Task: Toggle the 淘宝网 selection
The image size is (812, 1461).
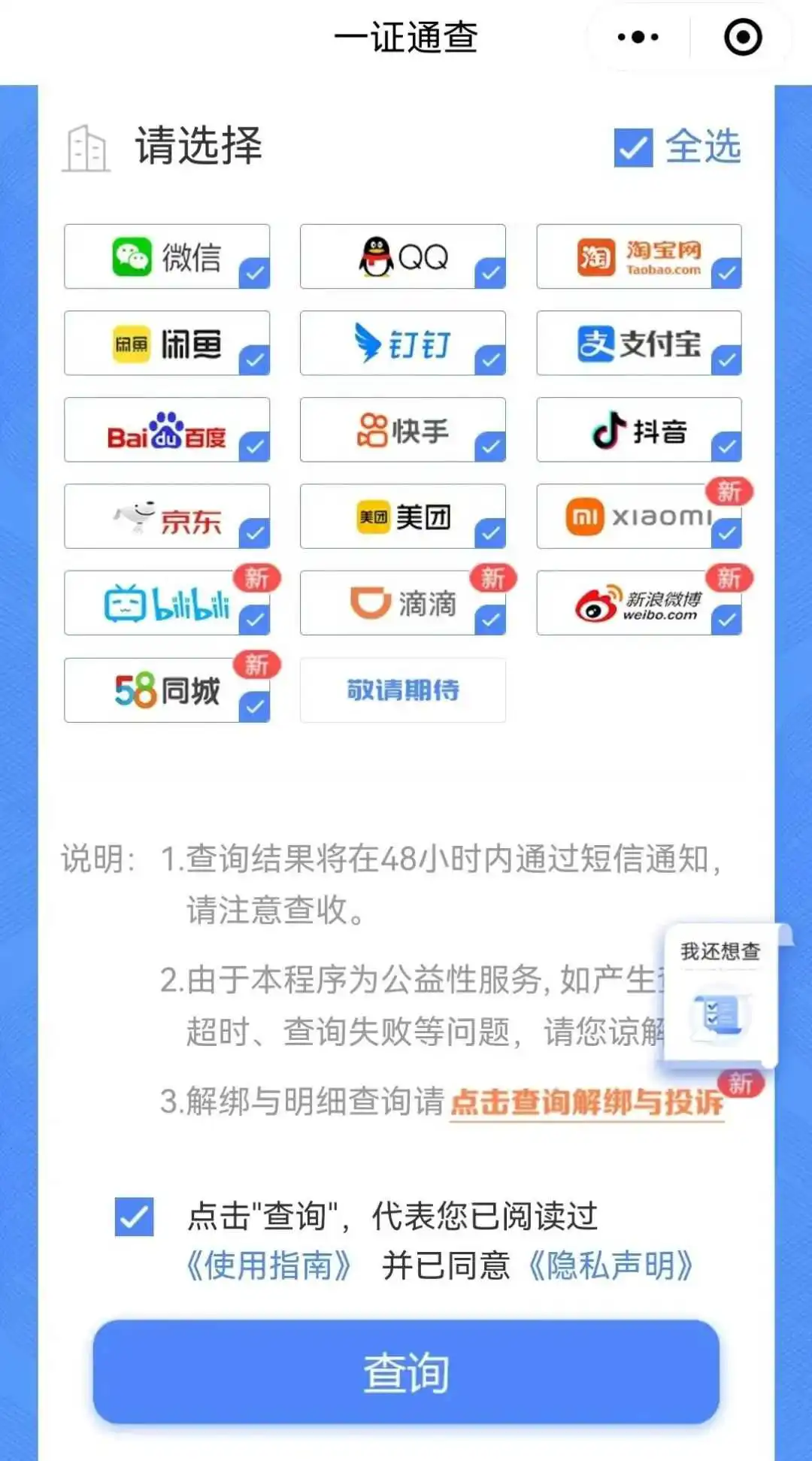Action: click(639, 256)
